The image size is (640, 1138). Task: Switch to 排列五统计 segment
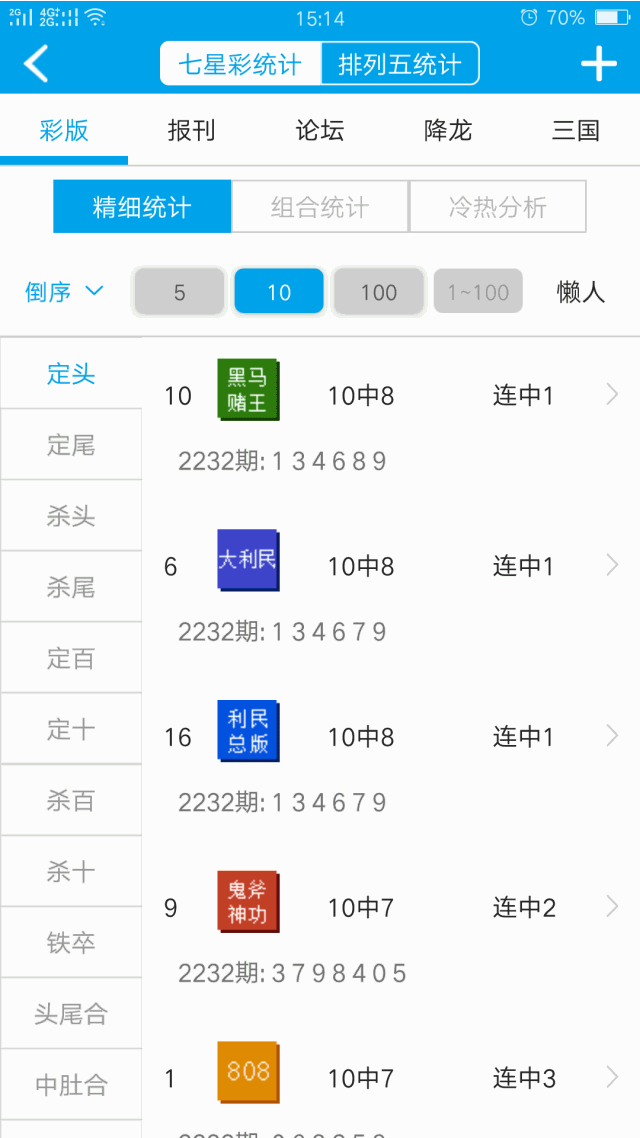click(x=400, y=65)
